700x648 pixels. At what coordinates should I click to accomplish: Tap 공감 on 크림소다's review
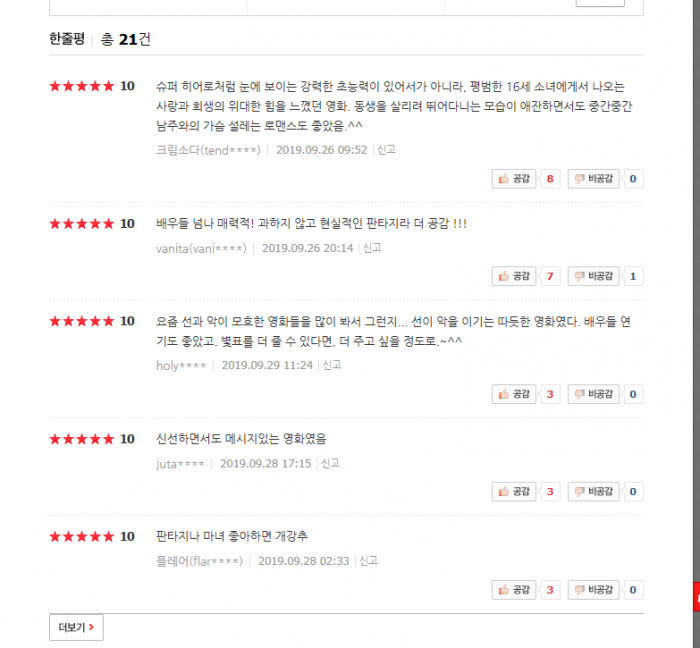click(515, 179)
